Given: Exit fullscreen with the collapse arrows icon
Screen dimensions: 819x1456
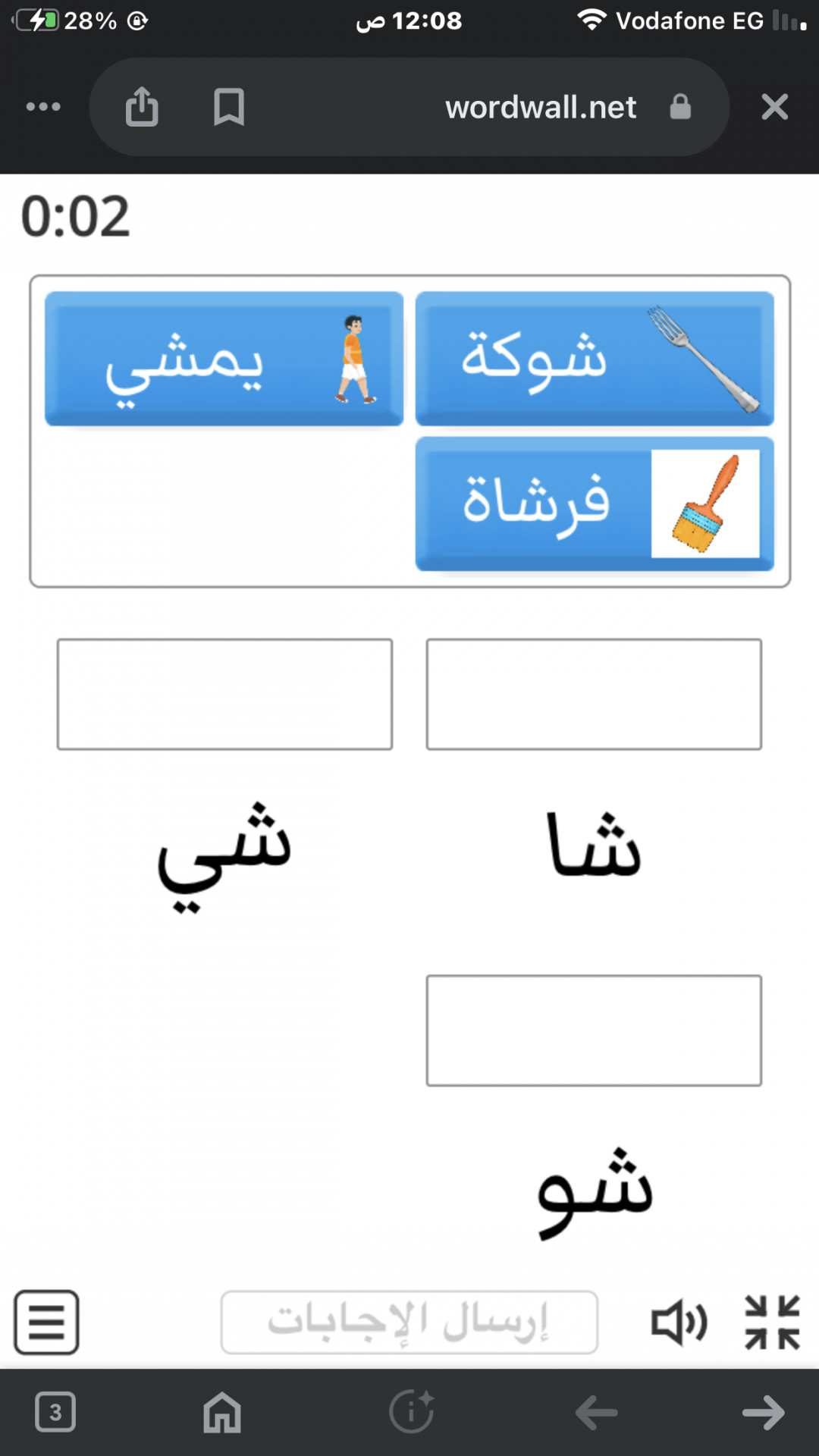Looking at the screenshot, I should (x=772, y=1323).
